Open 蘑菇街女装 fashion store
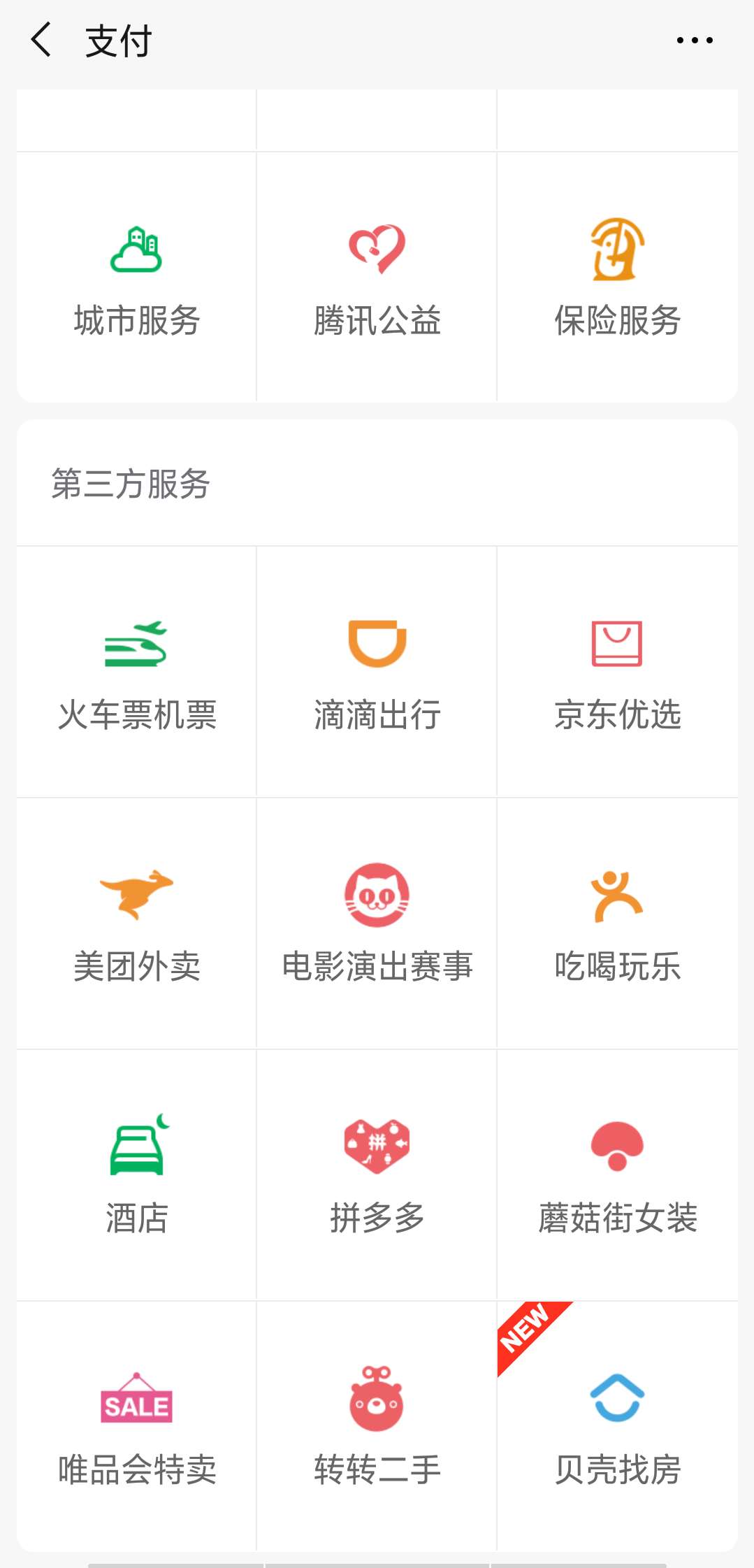This screenshot has width=754, height=1568. tap(617, 1175)
